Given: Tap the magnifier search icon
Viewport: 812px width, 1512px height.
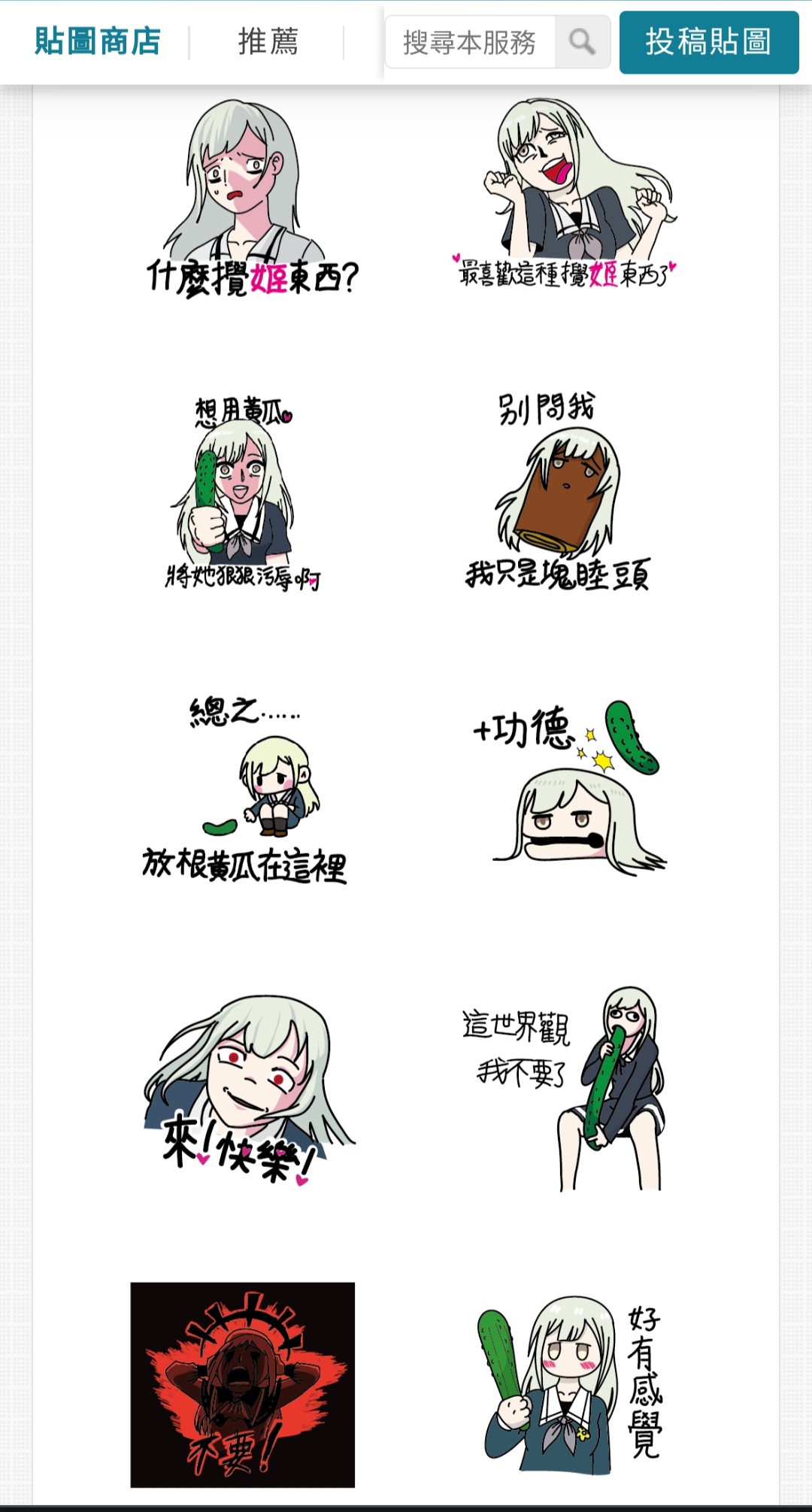Looking at the screenshot, I should (582, 42).
